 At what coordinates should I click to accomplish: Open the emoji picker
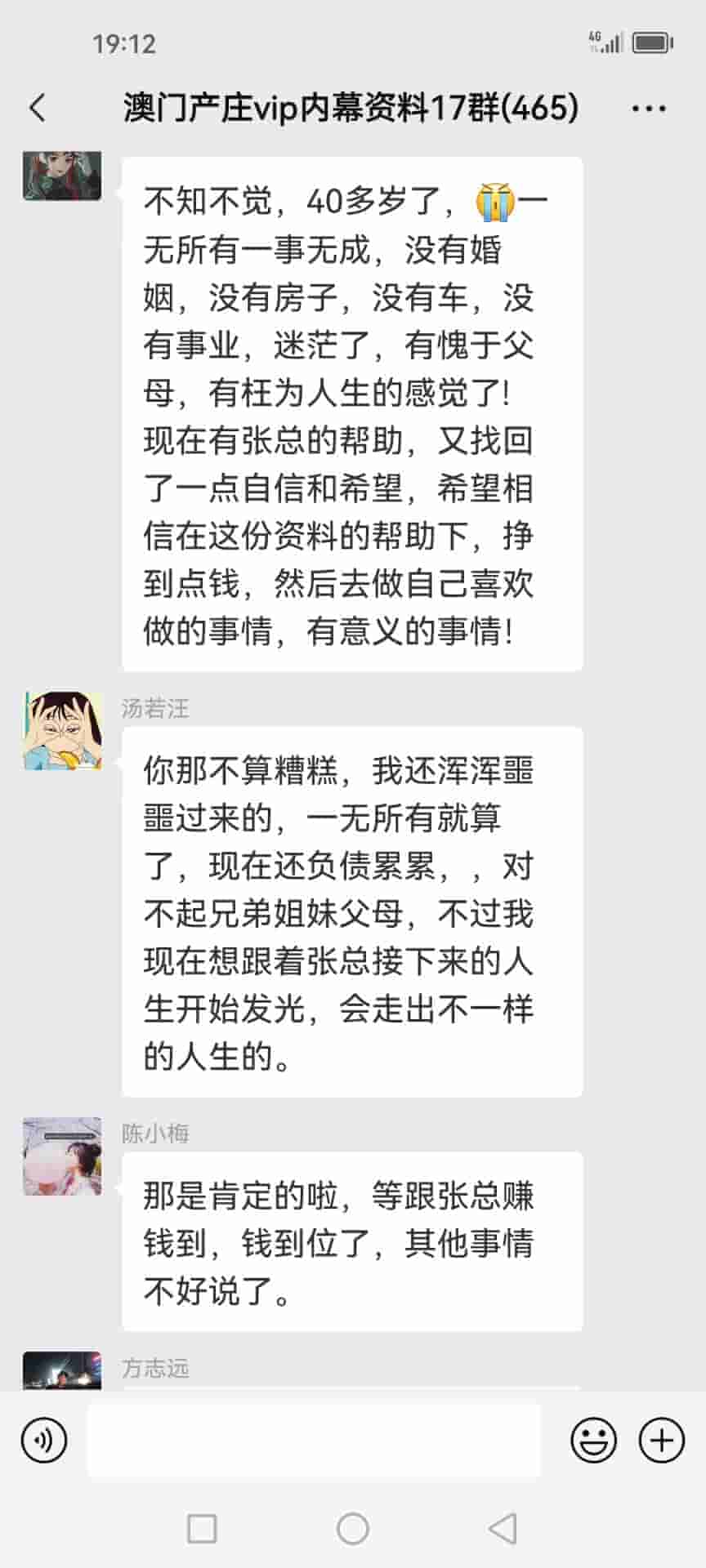tap(593, 1441)
